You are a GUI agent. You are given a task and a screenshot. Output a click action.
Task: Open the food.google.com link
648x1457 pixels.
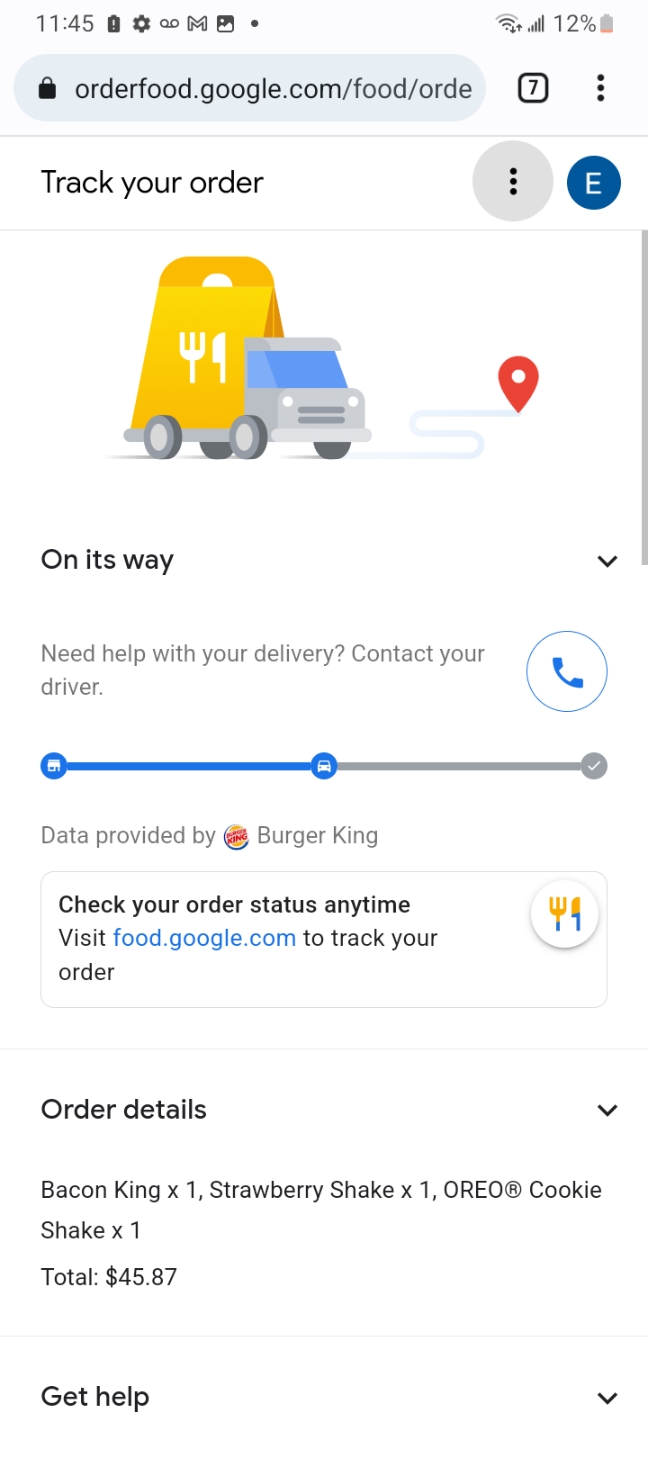(204, 938)
